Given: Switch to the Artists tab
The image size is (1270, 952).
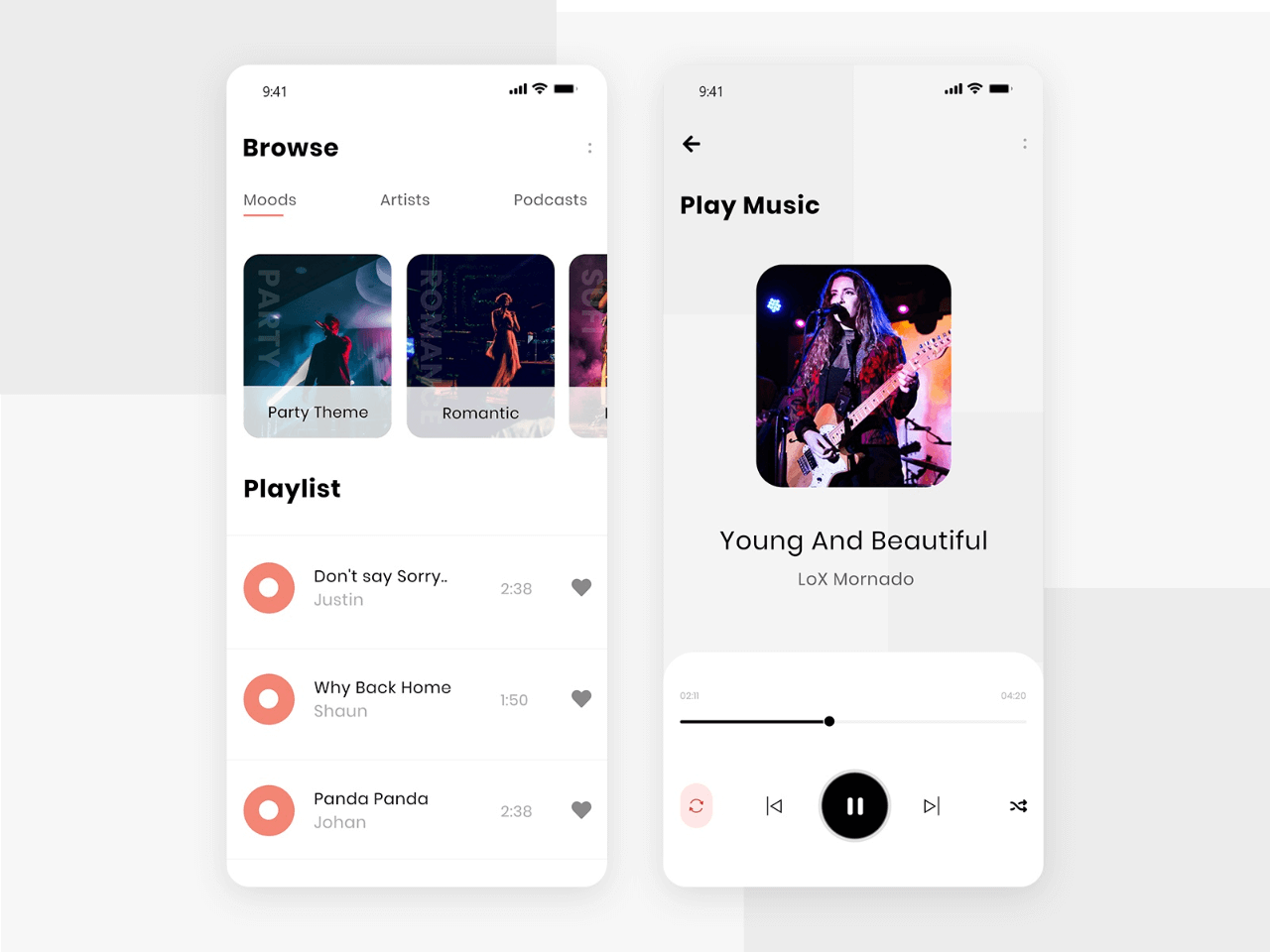Looking at the screenshot, I should (405, 199).
